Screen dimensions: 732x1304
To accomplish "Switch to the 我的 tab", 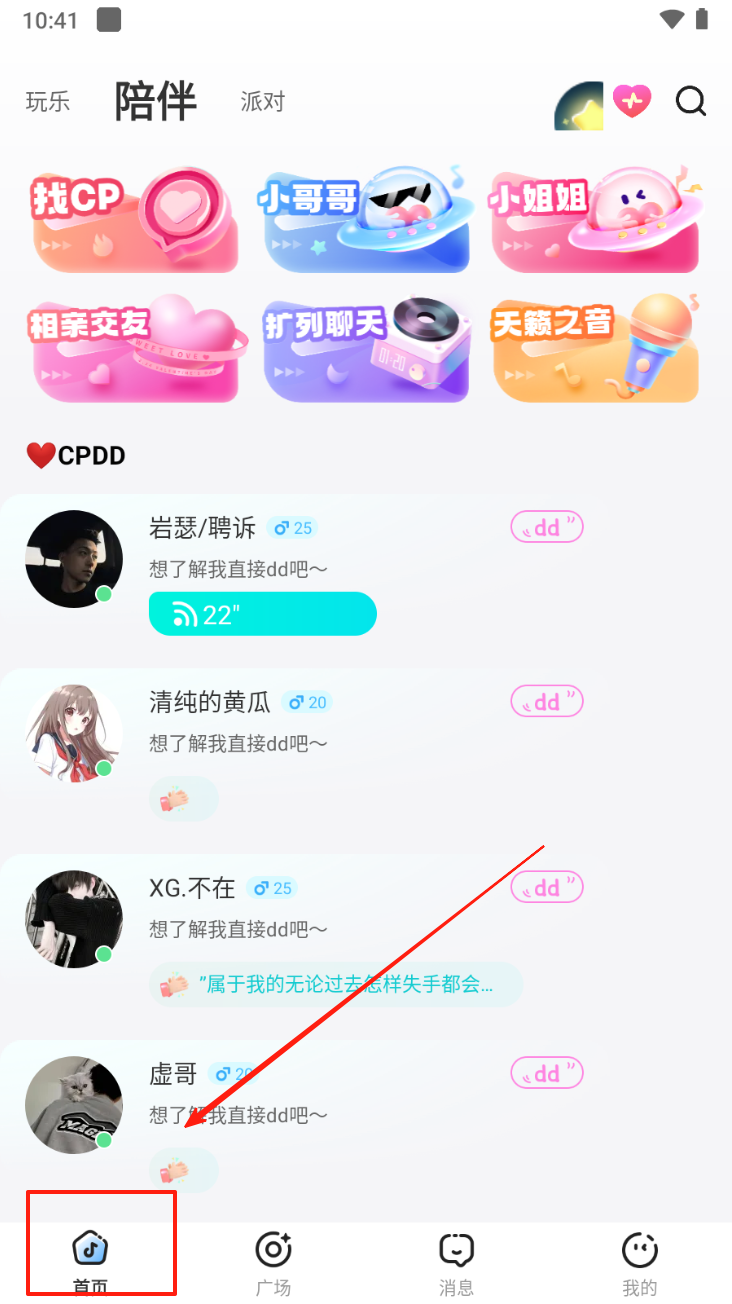I will tap(640, 1262).
